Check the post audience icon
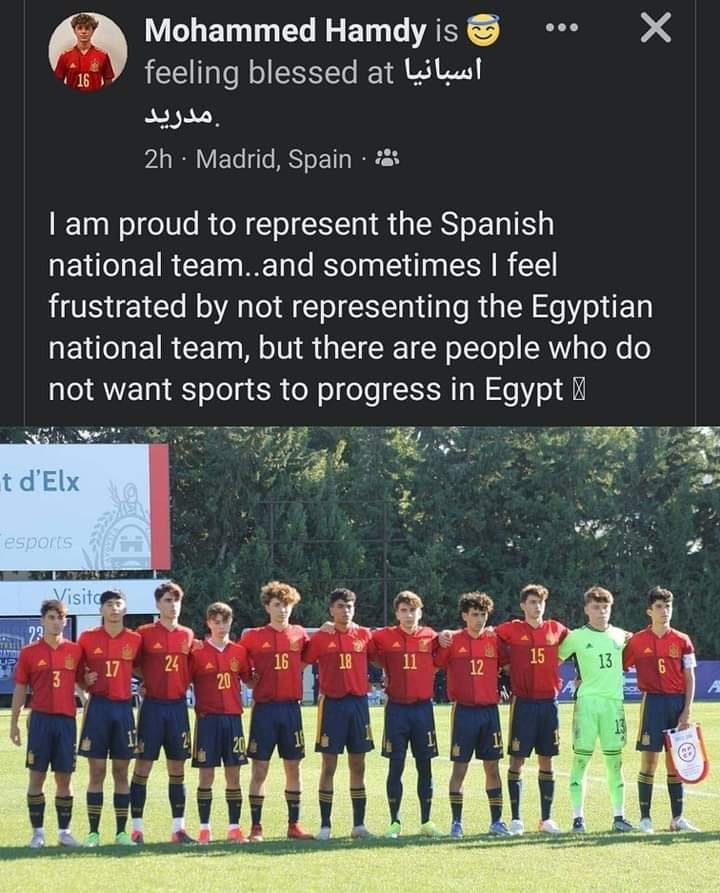The width and height of the screenshot is (720, 893). tap(386, 158)
